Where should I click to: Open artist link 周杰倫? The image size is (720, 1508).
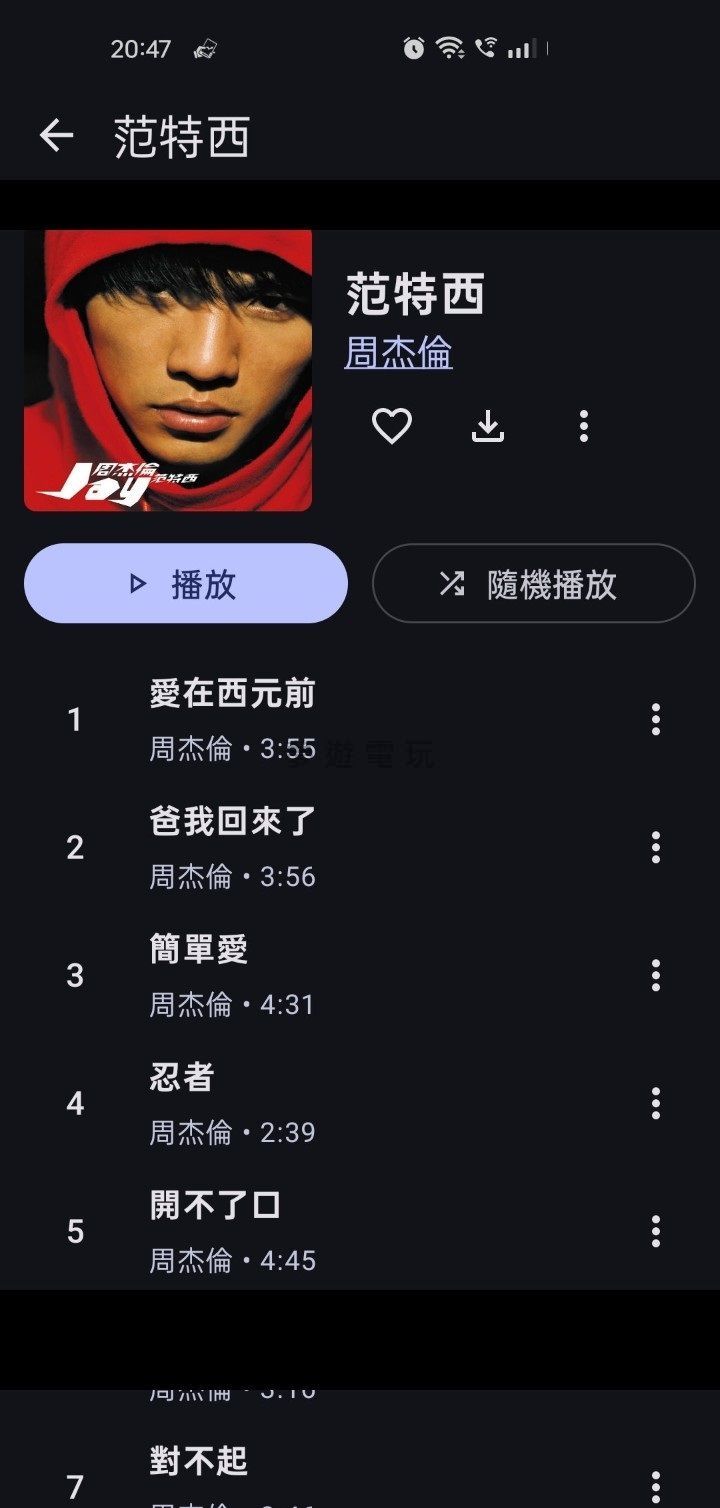point(398,352)
